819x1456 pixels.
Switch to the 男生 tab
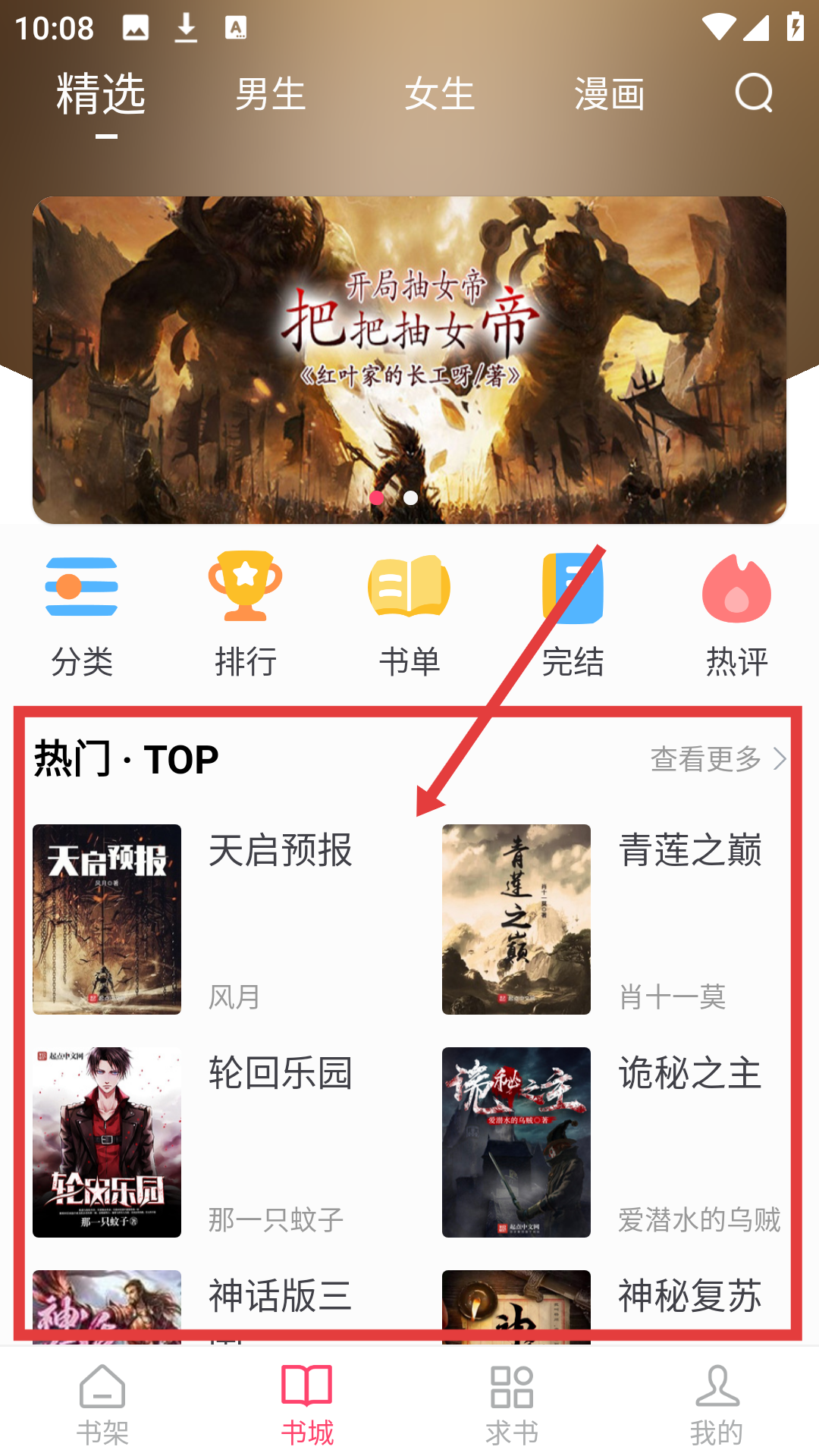(270, 95)
